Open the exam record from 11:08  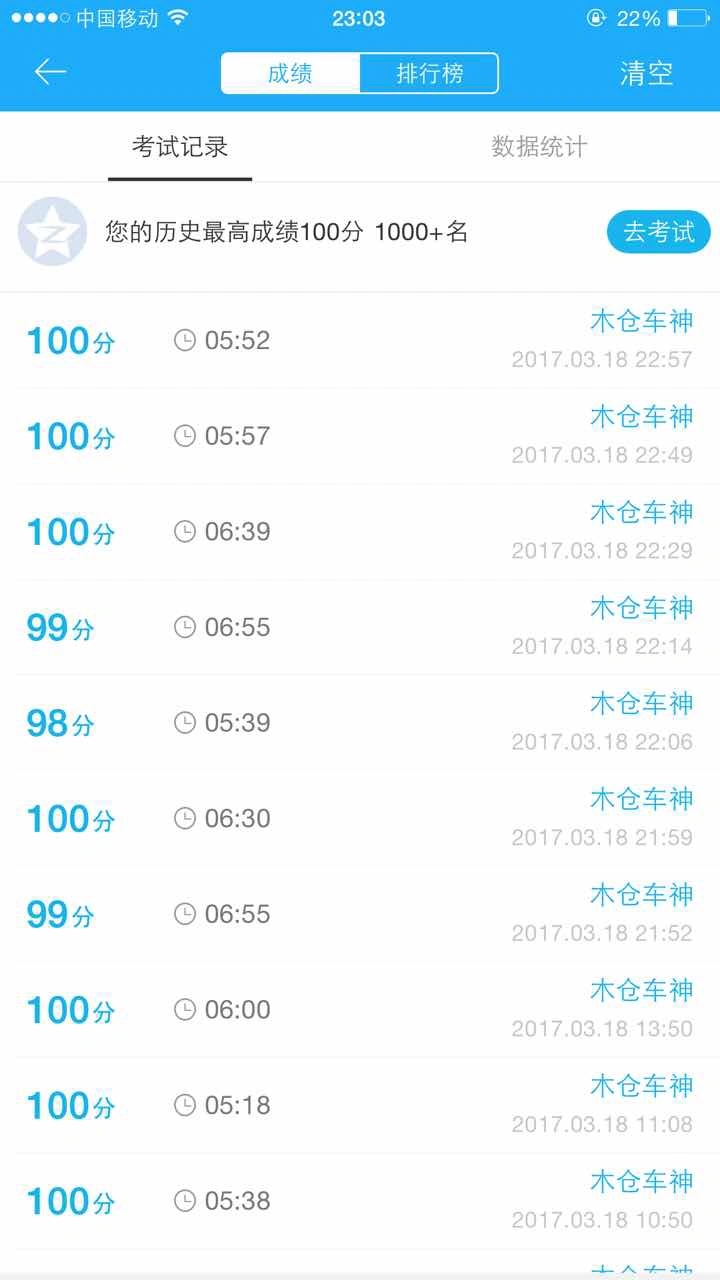(360, 1105)
